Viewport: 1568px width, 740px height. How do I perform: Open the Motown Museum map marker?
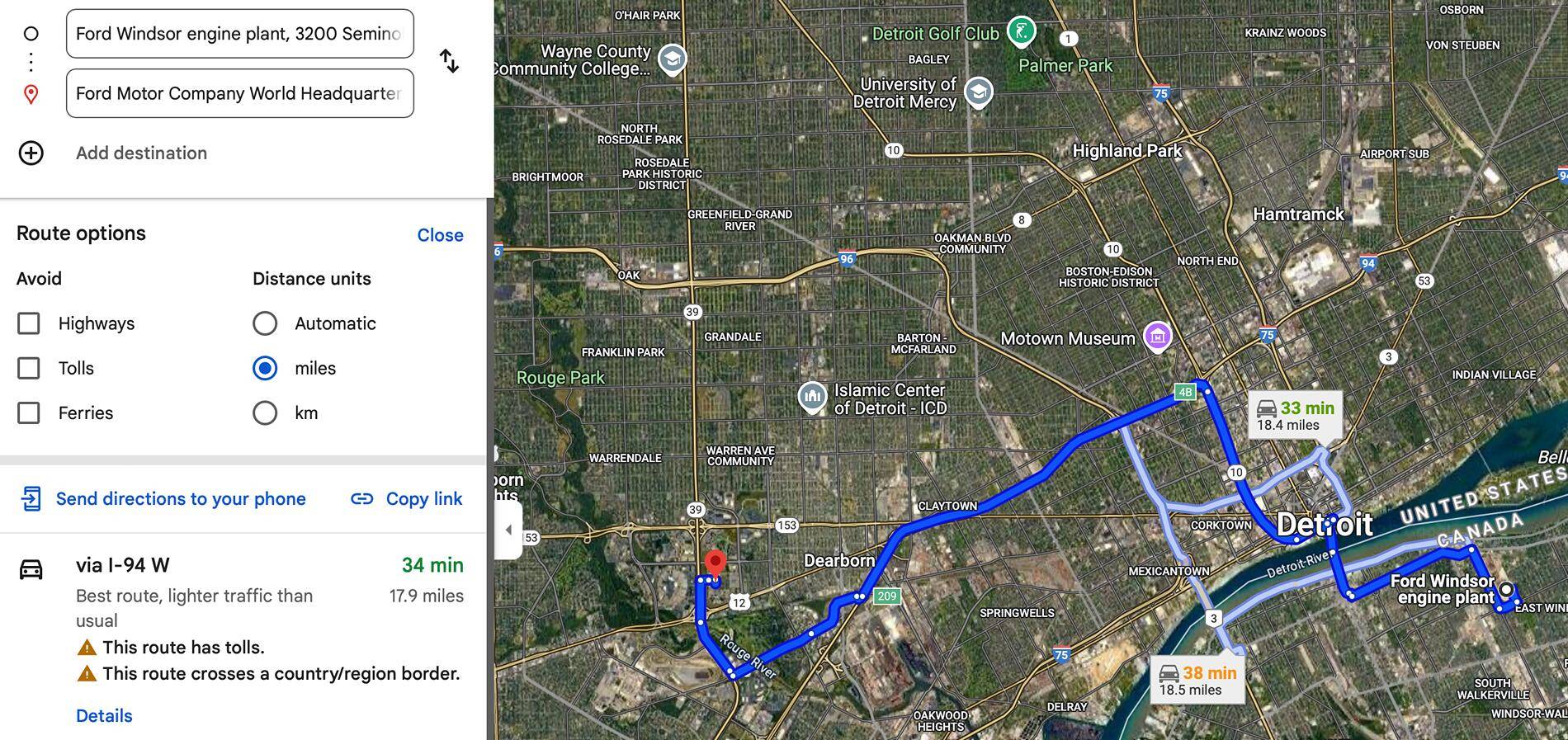point(1157,337)
